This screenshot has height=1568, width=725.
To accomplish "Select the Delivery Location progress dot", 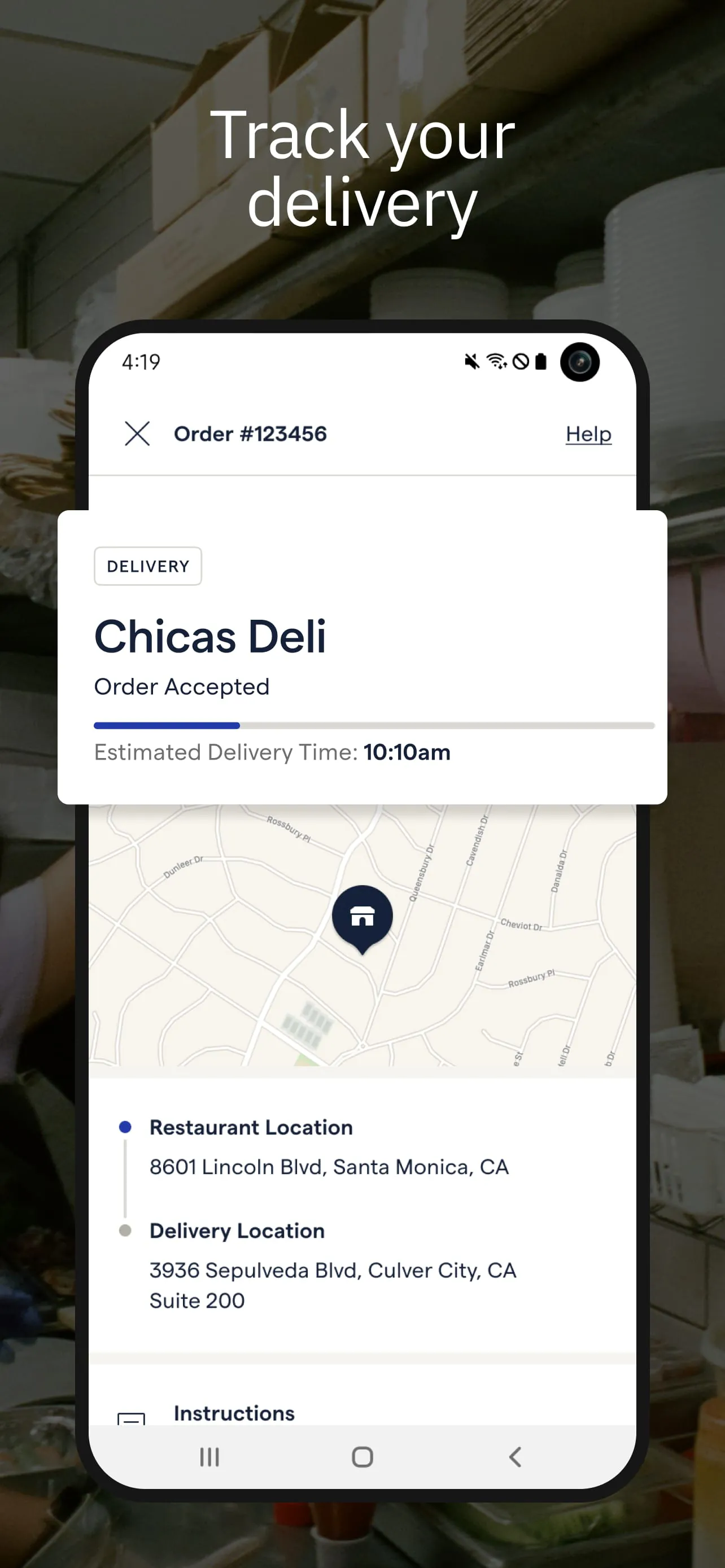I will click(125, 1230).
